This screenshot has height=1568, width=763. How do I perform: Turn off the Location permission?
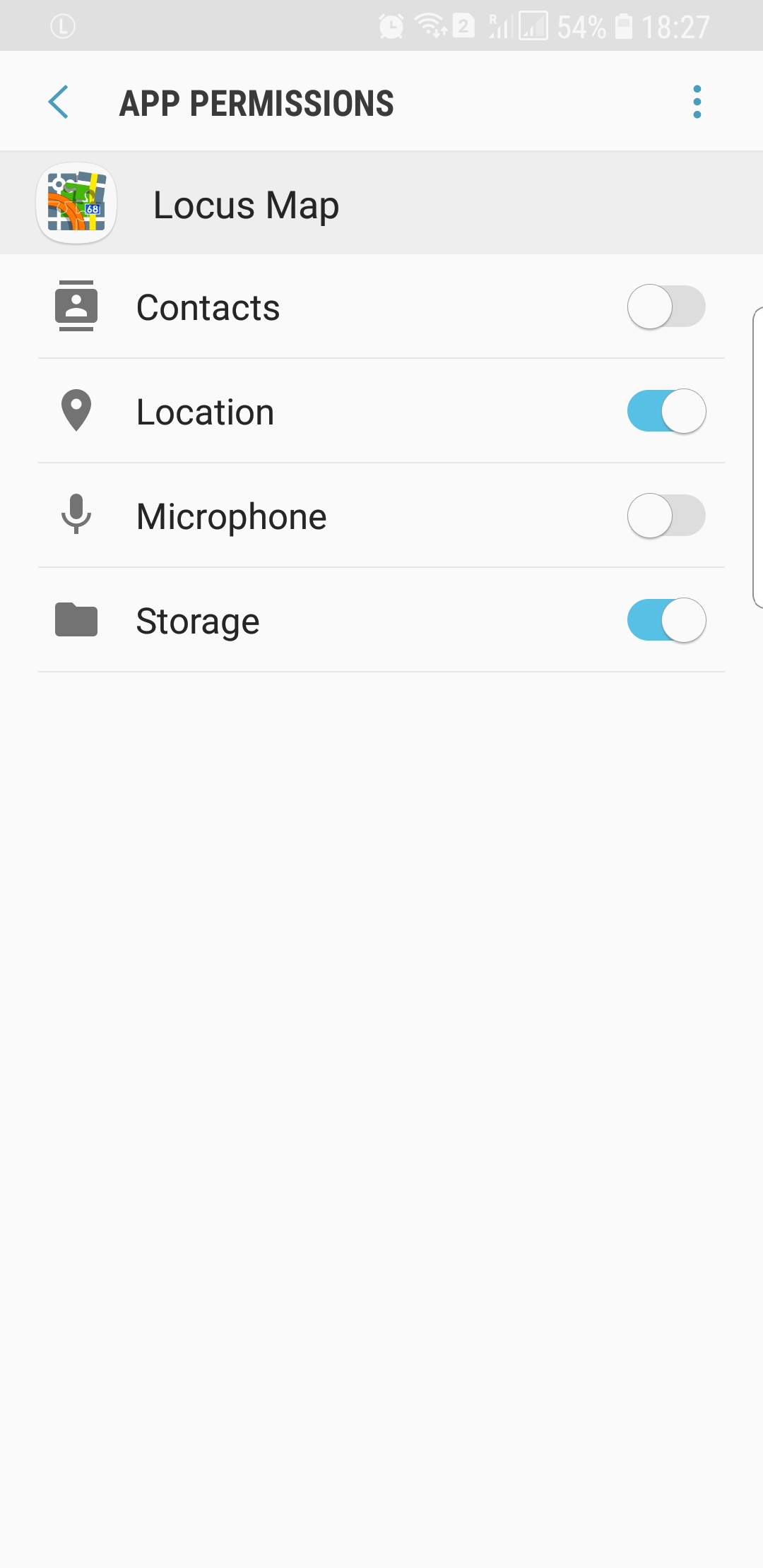pyautogui.click(x=666, y=411)
